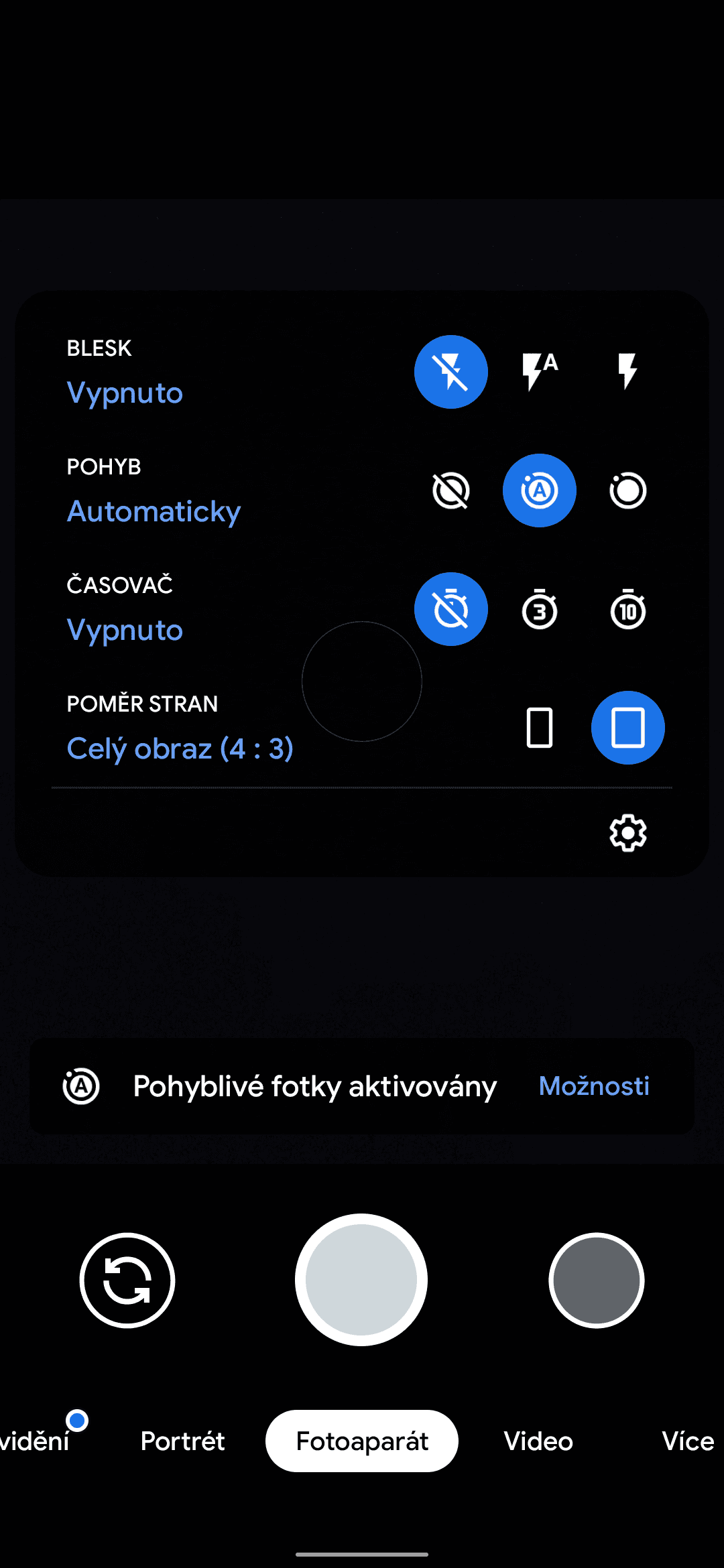Select automatic motion photo mode
The height and width of the screenshot is (1568, 724).
pyautogui.click(x=539, y=491)
